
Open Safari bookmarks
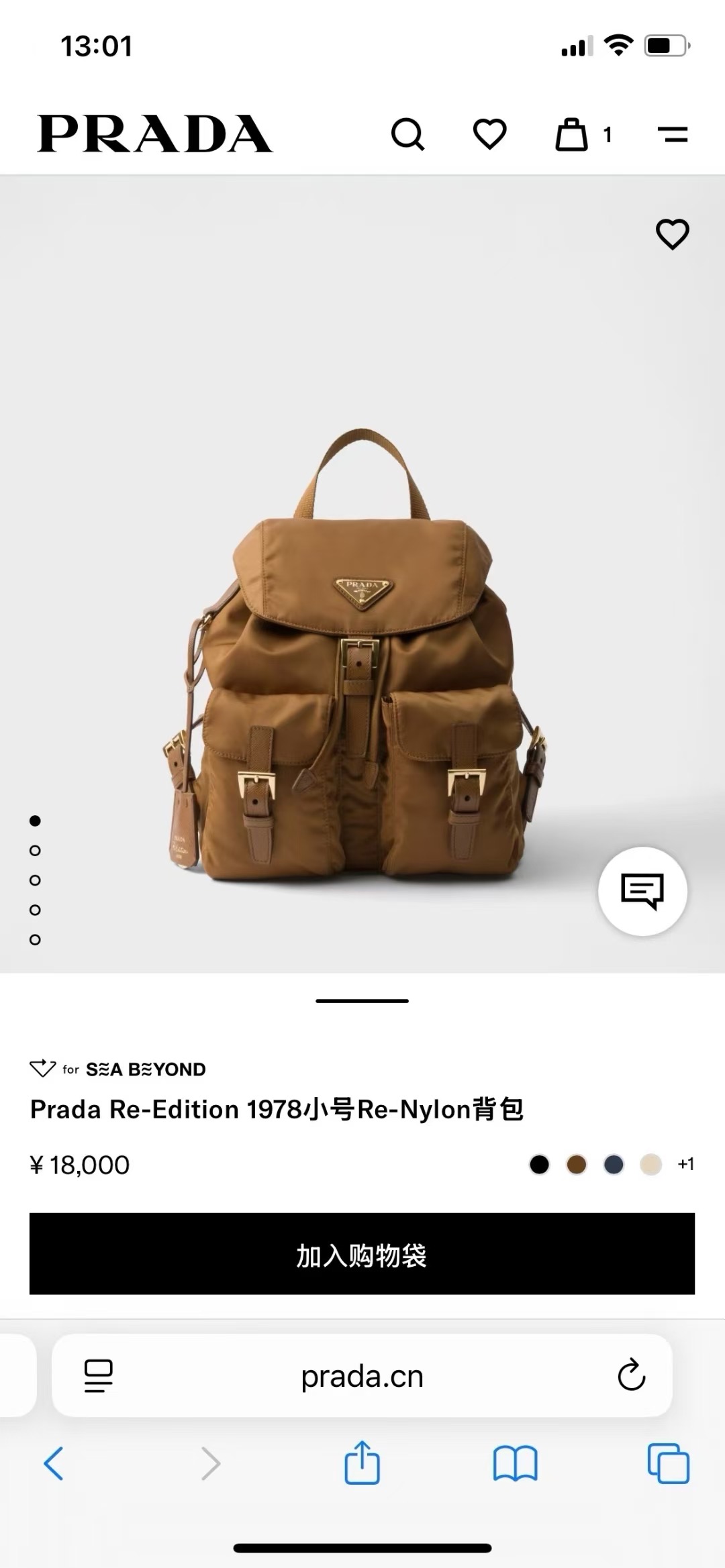point(515,1463)
